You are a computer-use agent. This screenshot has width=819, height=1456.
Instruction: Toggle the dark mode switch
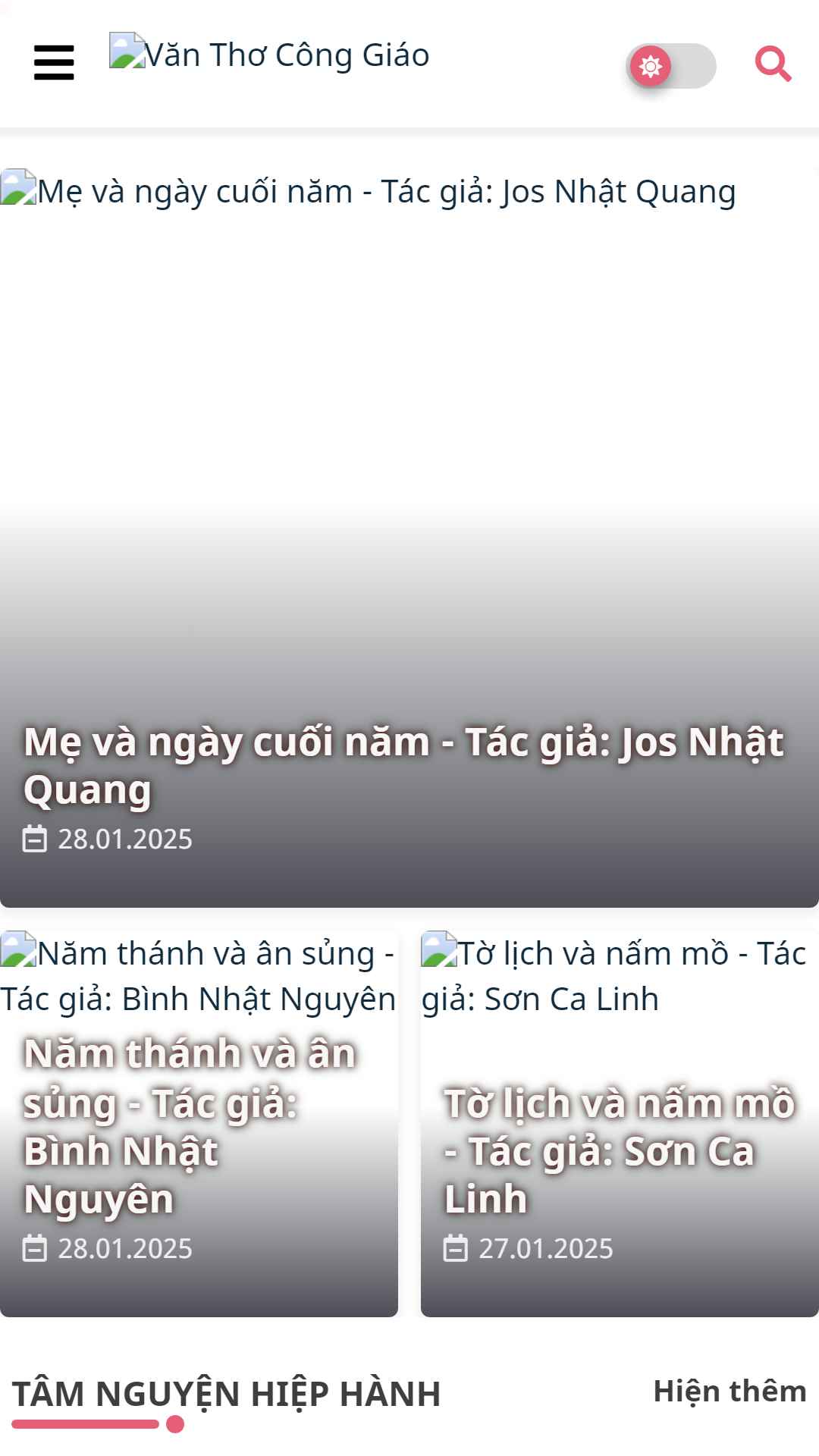click(x=671, y=66)
